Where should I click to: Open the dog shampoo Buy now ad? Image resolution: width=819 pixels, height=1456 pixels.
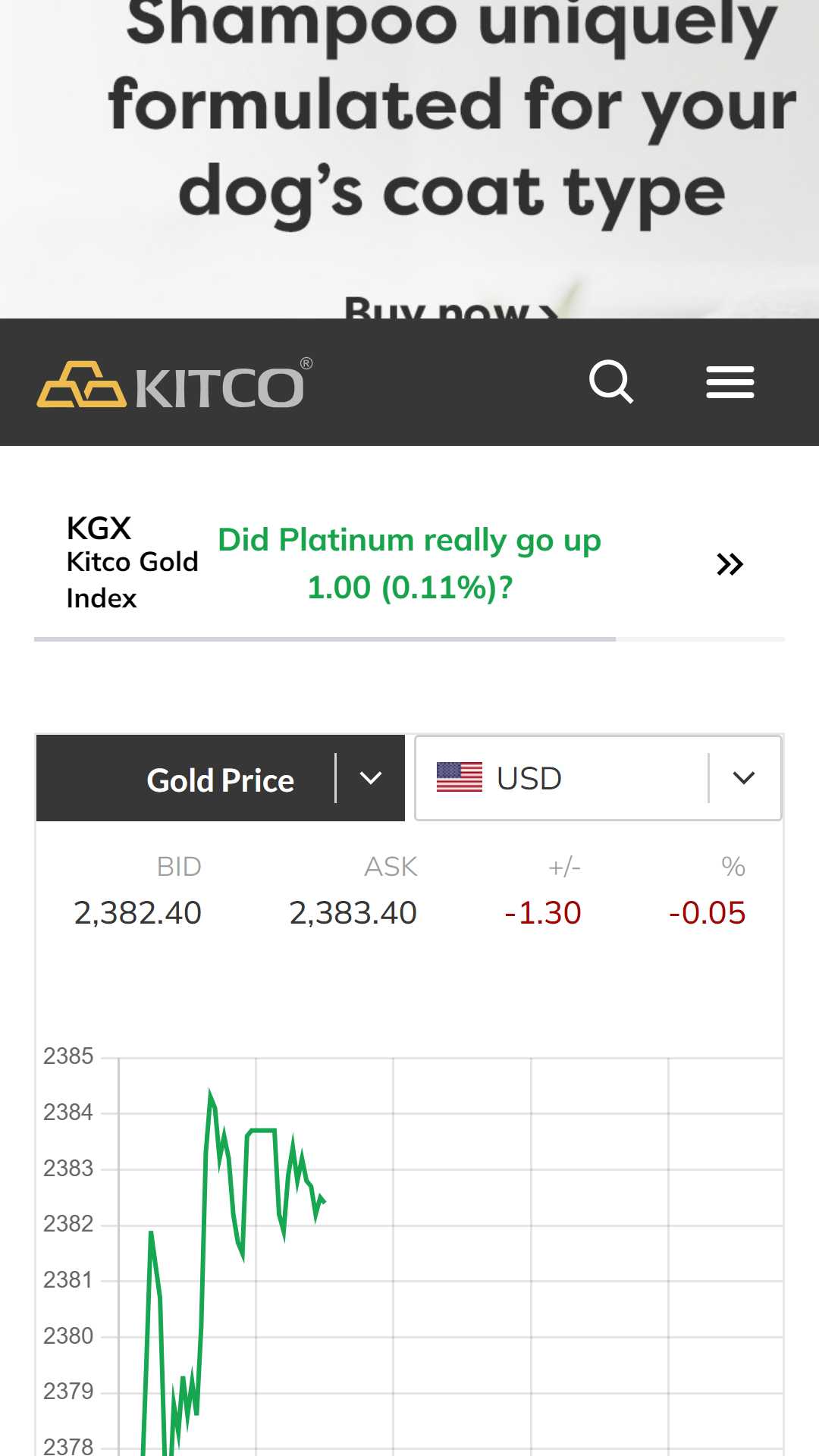point(453,307)
